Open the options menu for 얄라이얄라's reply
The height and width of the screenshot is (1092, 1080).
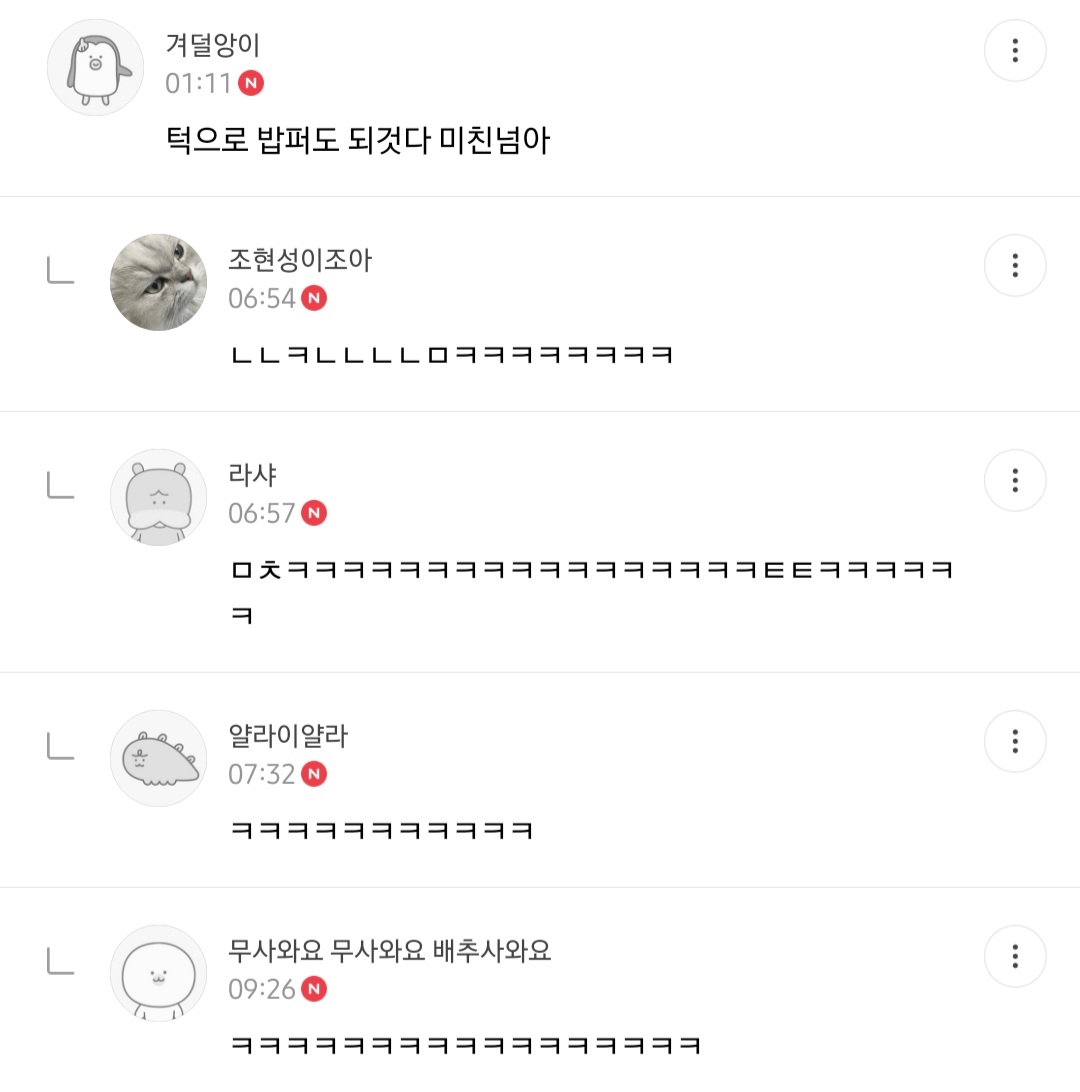pyautogui.click(x=1015, y=741)
